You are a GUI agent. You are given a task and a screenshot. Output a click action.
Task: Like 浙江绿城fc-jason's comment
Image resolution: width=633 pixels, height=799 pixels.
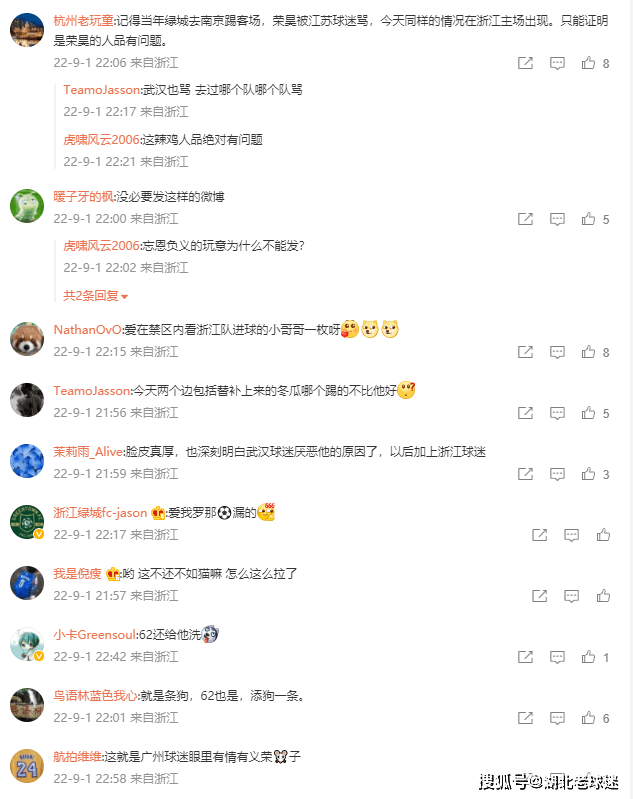pos(602,535)
